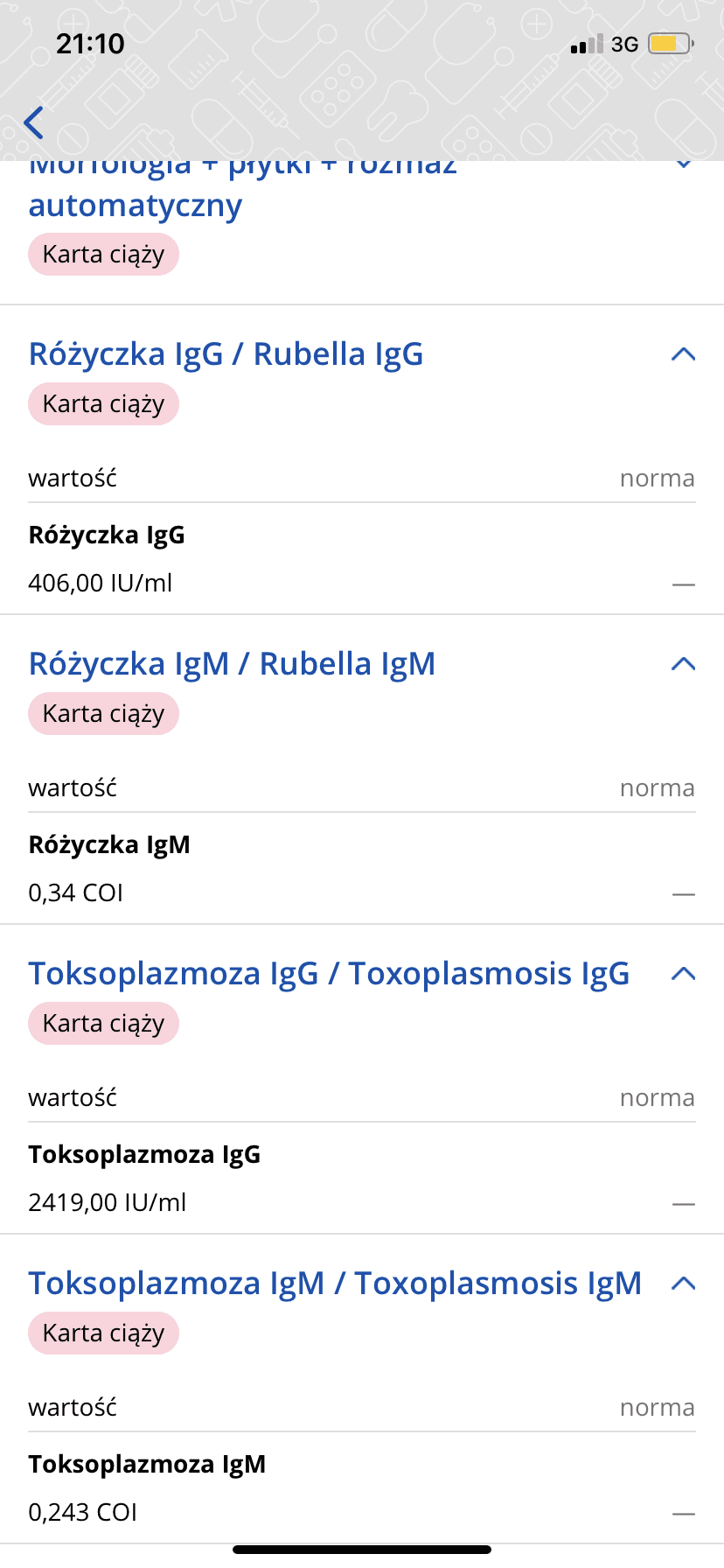This screenshot has height=1568, width=724.
Task: Go back with the top-left arrow
Action: point(34,122)
